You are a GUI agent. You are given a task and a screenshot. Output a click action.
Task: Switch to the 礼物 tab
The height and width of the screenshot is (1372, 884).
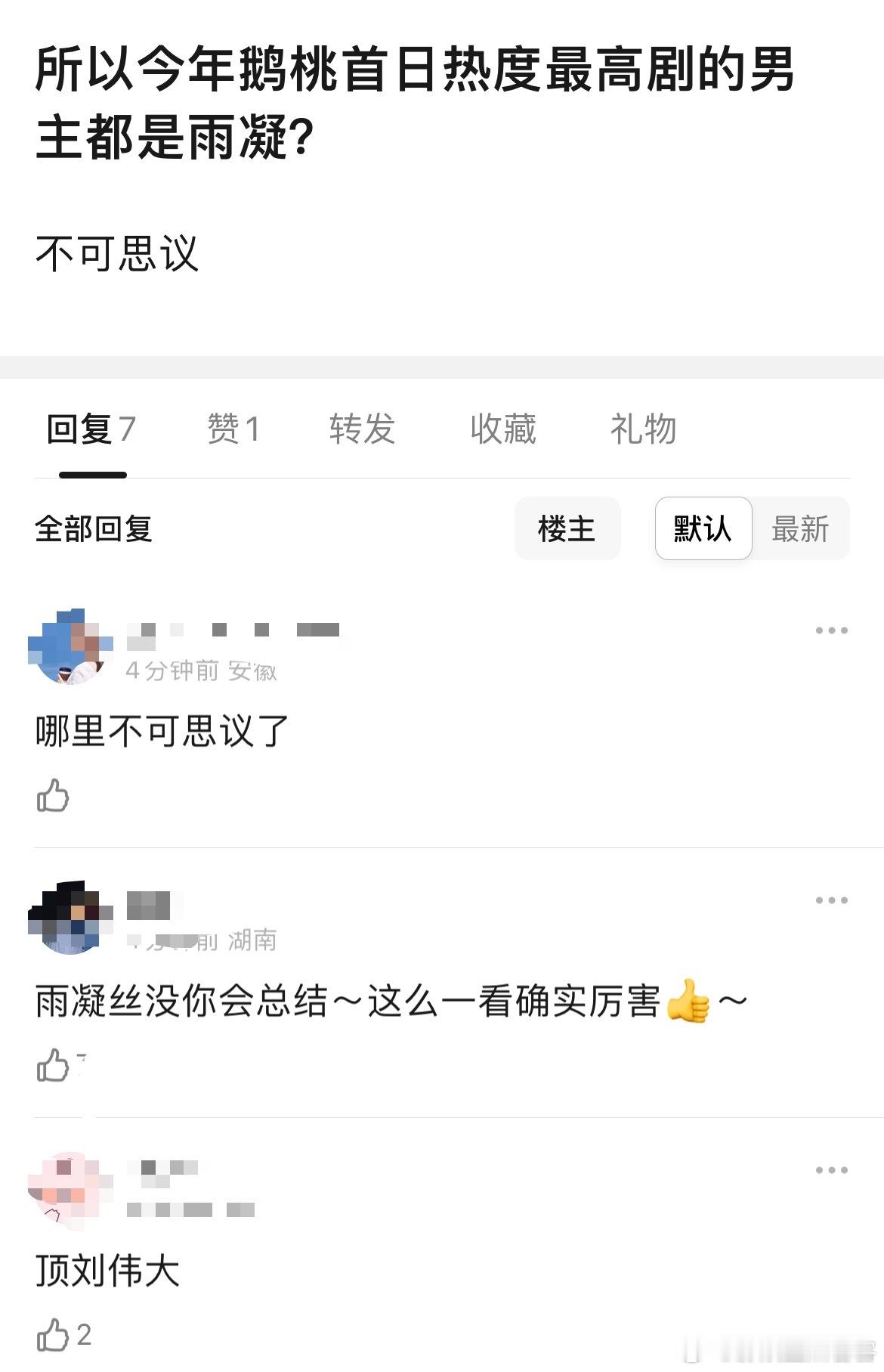[643, 429]
